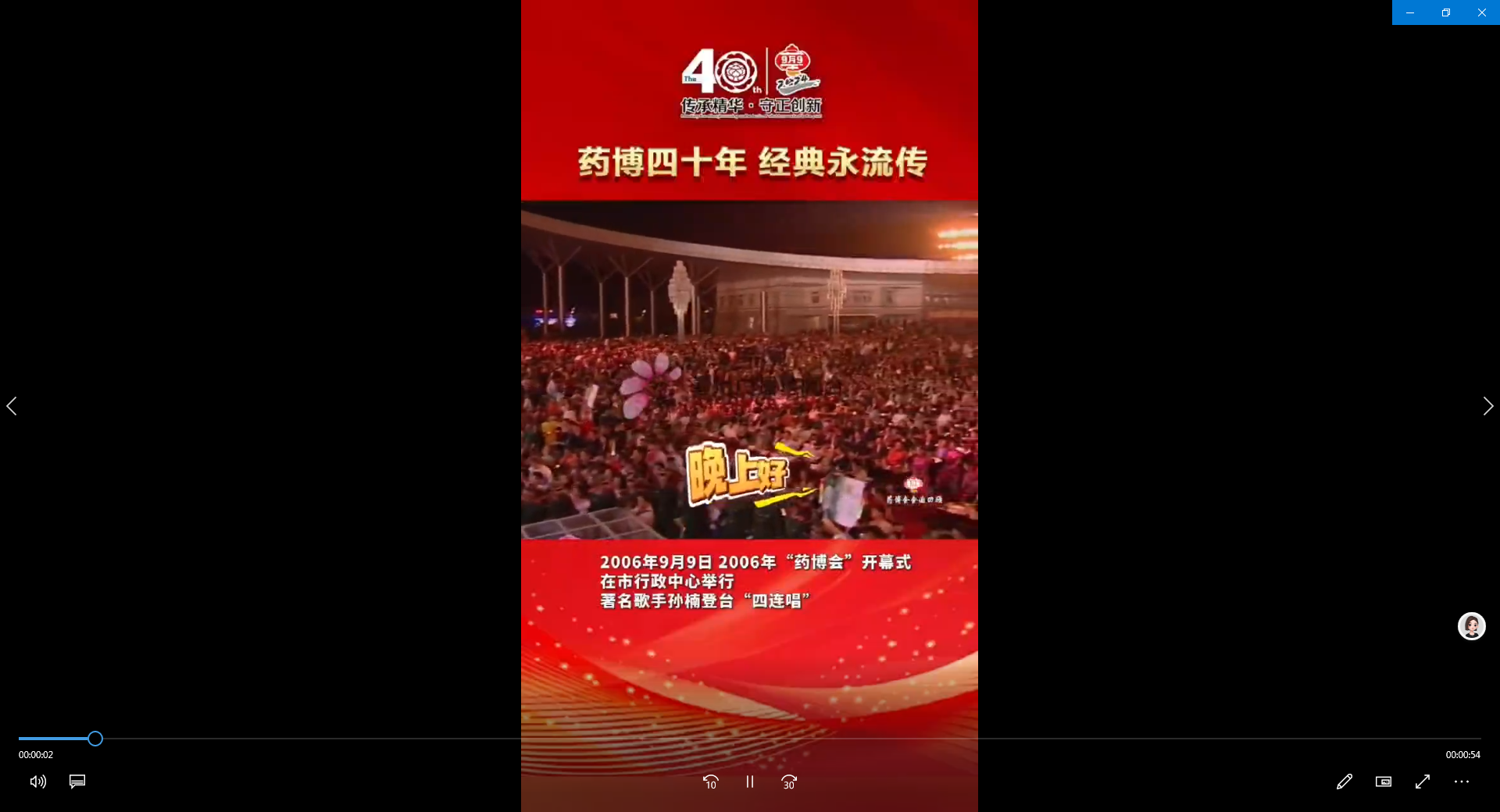Go to the next item

click(1487, 406)
